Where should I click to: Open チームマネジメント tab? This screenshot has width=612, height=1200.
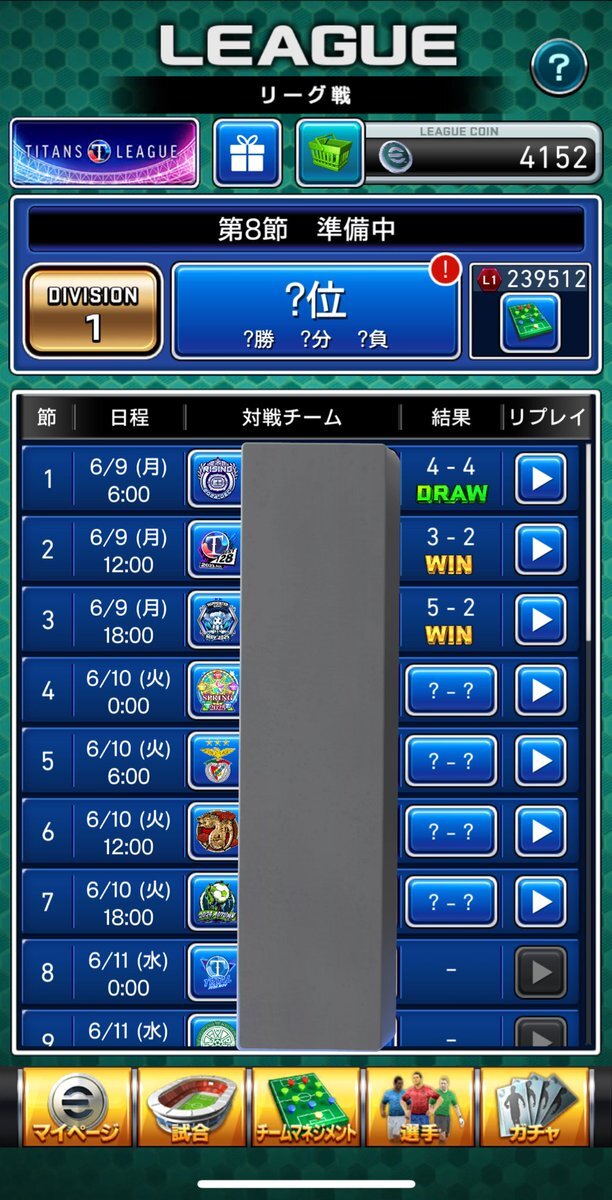click(306, 1107)
